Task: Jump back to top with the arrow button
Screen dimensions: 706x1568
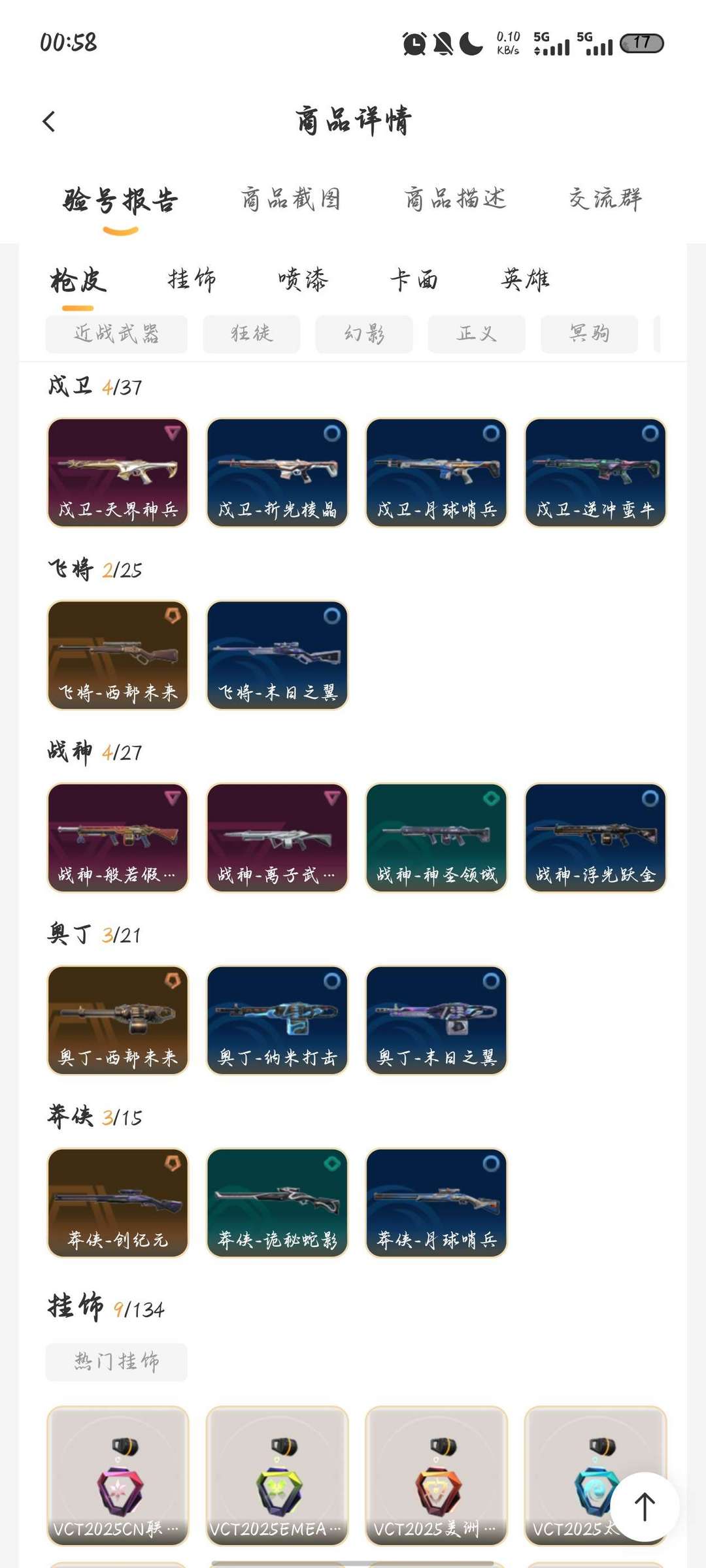Action: tap(645, 1507)
